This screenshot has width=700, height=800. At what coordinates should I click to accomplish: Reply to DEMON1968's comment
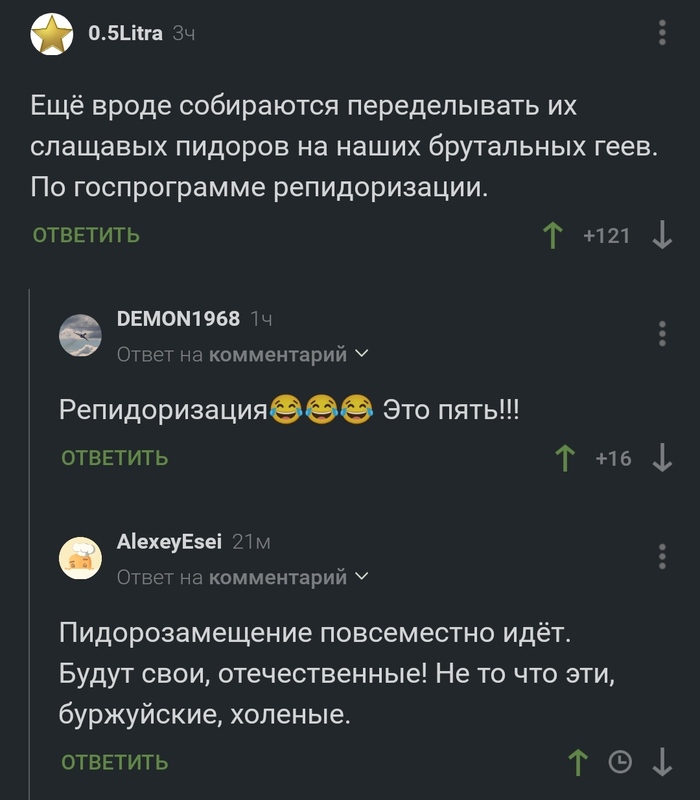(x=114, y=459)
